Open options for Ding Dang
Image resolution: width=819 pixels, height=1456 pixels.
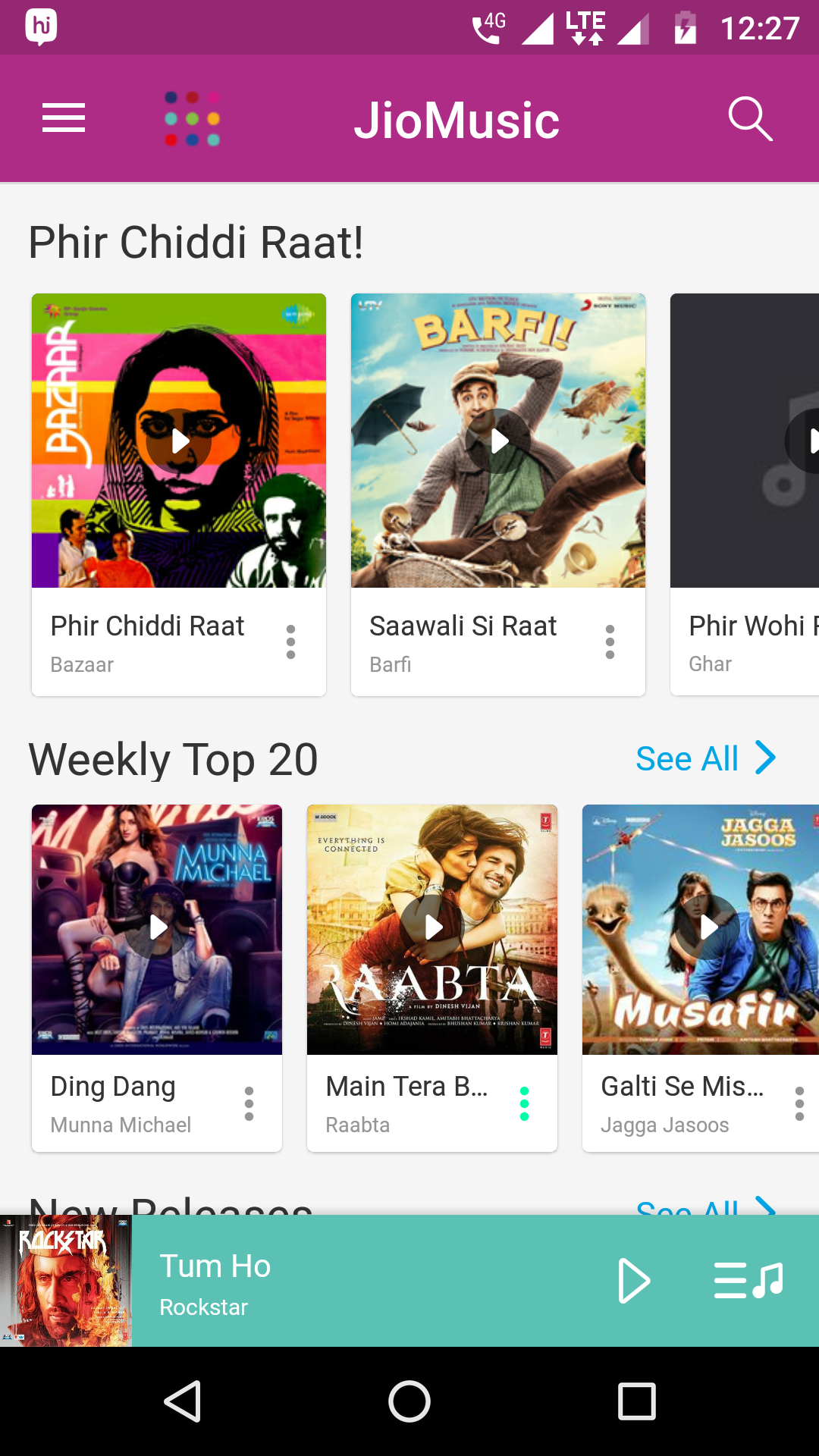[x=249, y=1104]
